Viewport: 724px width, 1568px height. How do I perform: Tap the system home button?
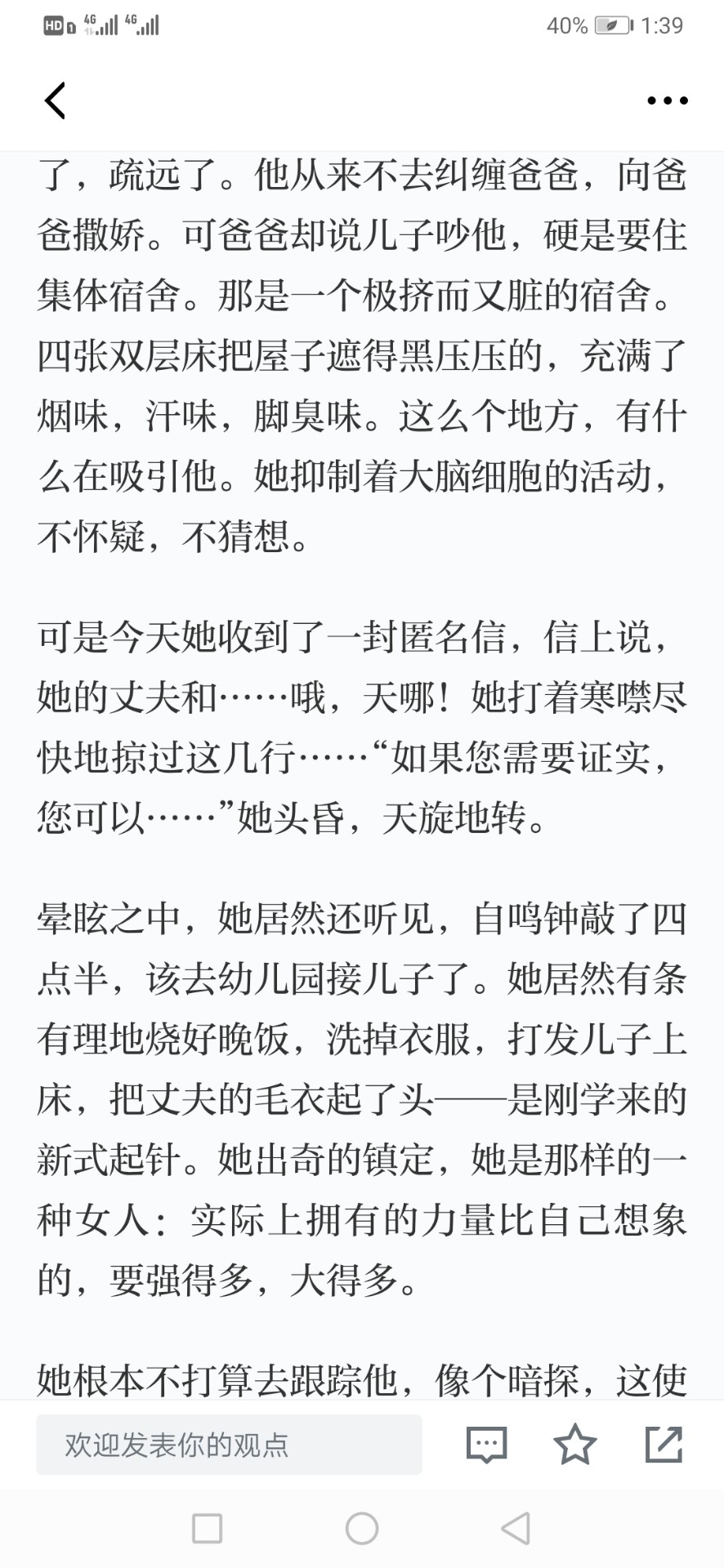pyautogui.click(x=362, y=1529)
